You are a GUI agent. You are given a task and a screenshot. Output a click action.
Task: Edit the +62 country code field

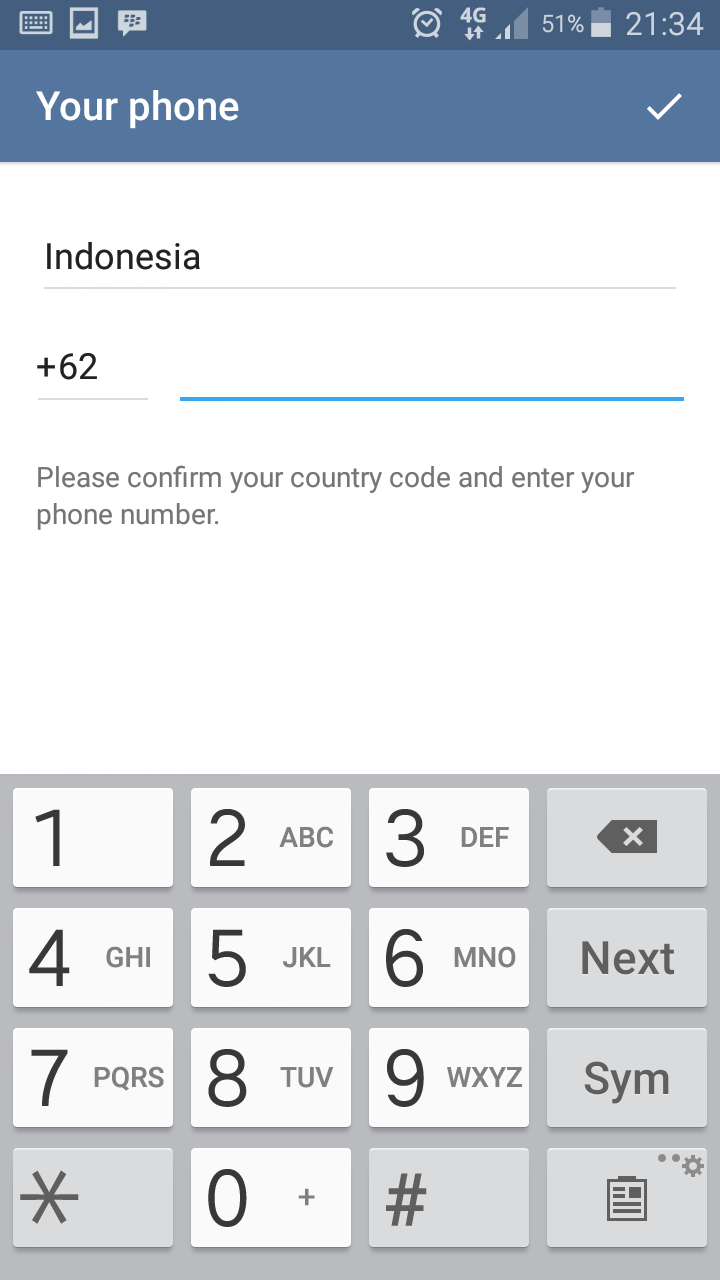tap(92, 367)
